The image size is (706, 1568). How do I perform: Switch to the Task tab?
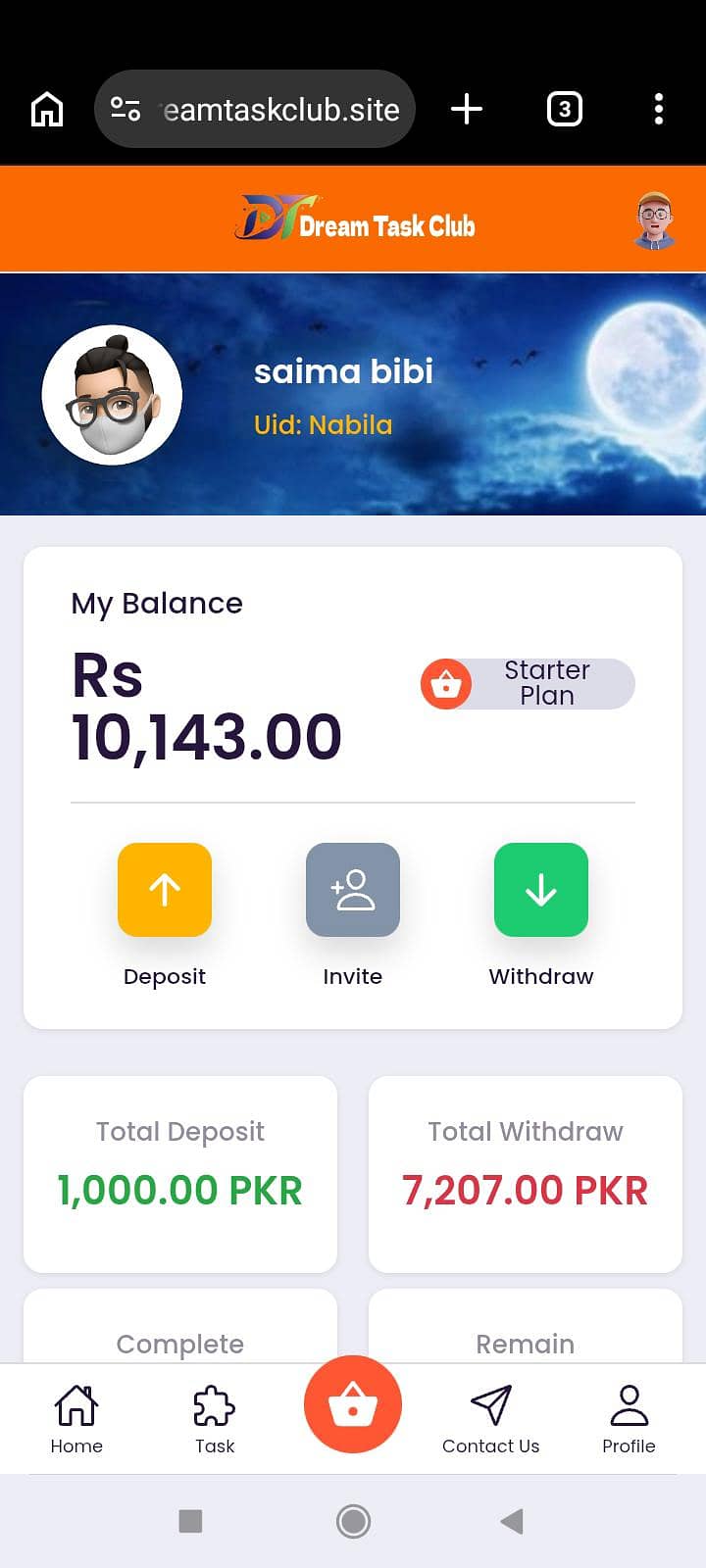tap(215, 1419)
